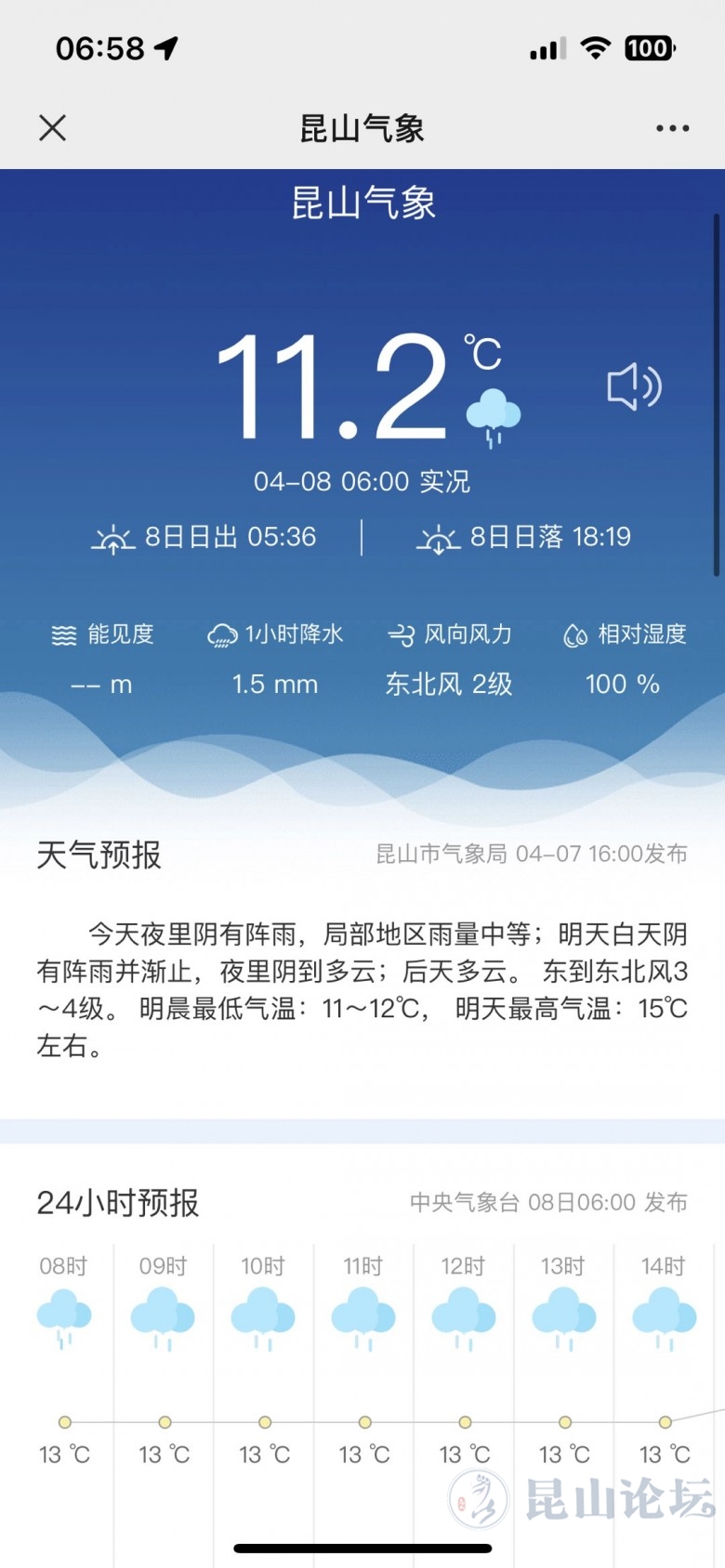Close the 昆山气象 page
Image resolution: width=725 pixels, height=1568 pixels.
click(53, 128)
